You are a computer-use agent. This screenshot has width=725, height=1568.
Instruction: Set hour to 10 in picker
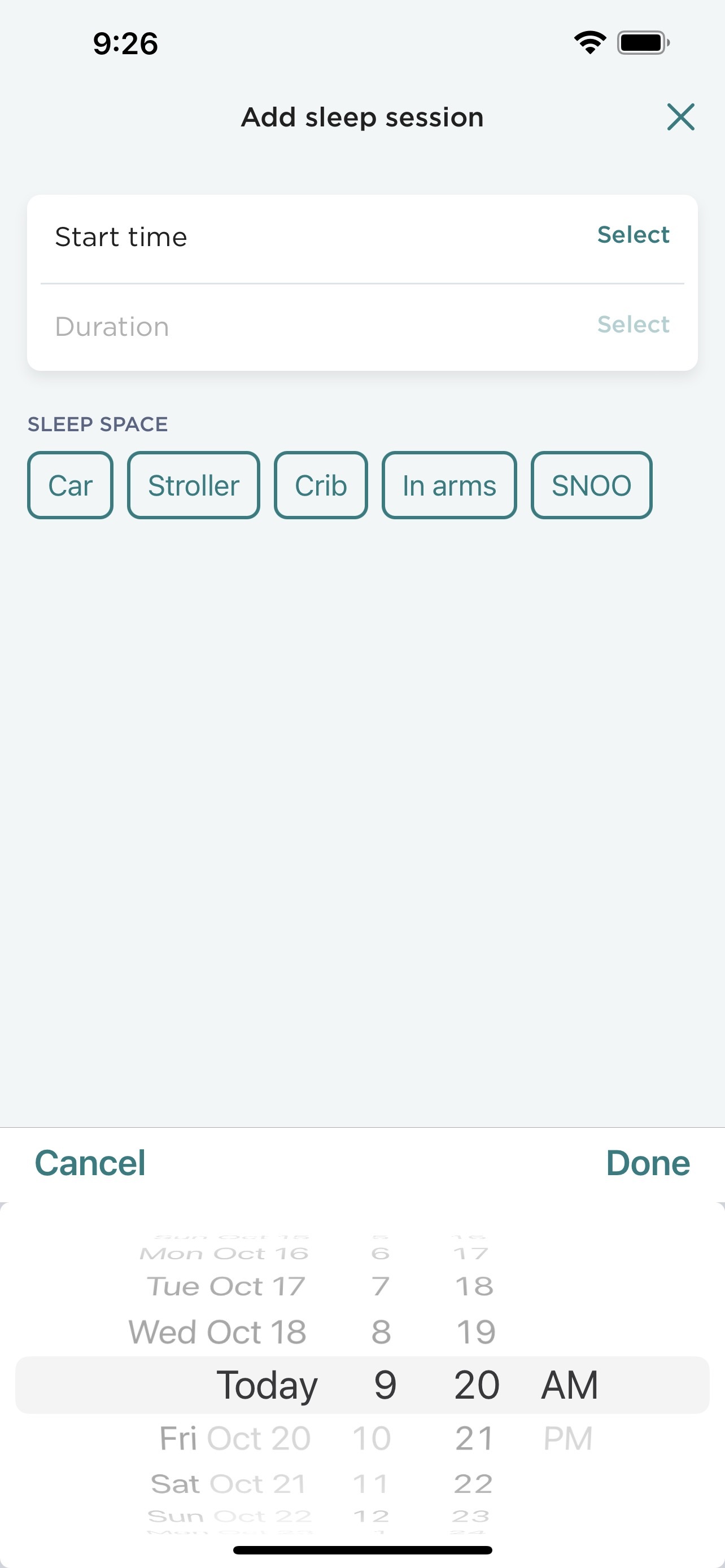pyautogui.click(x=372, y=1438)
